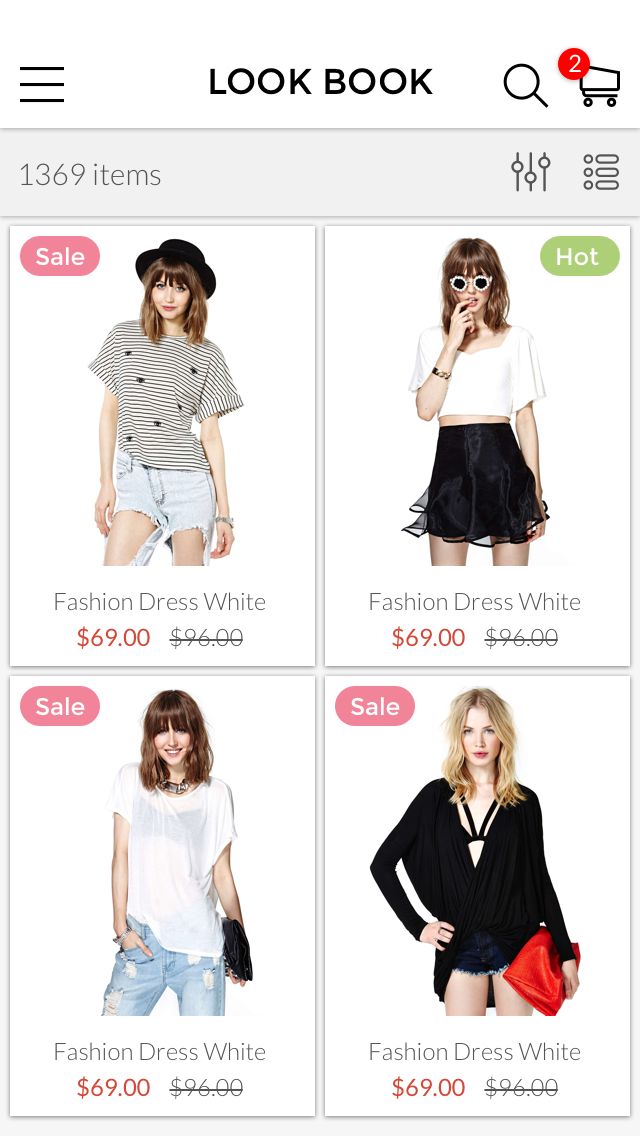
Task: Open the shopping cart with 2 items
Action: (x=598, y=85)
